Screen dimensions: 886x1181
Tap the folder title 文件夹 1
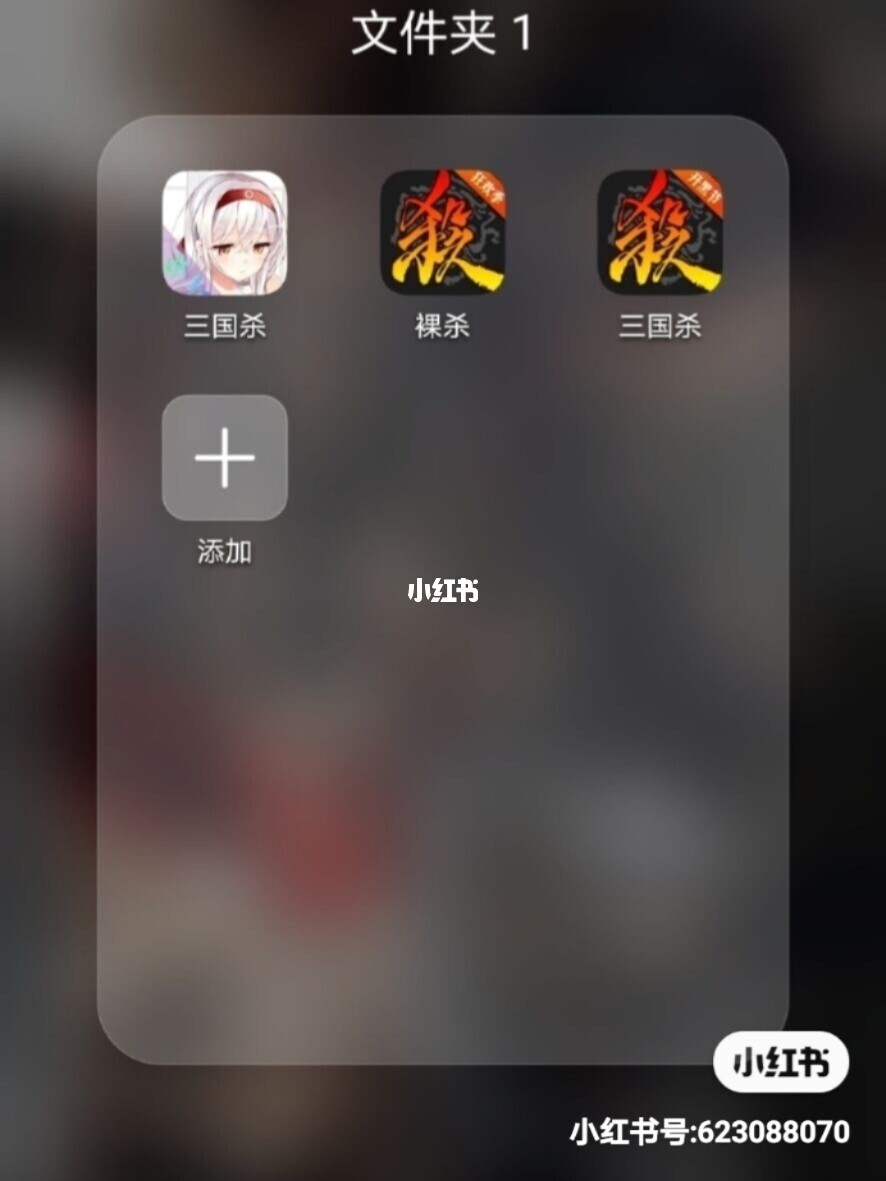443,33
